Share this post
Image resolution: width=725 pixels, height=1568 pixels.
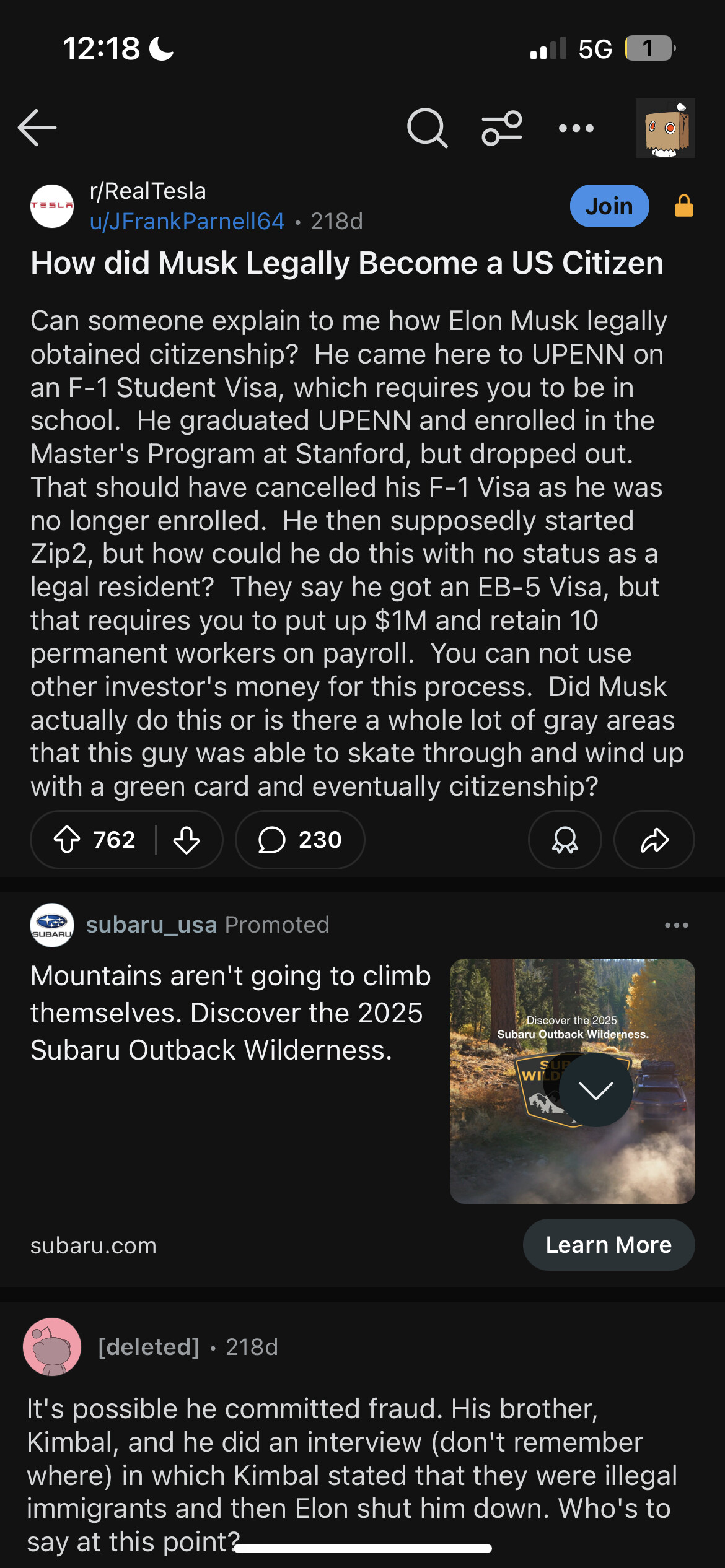(654, 840)
